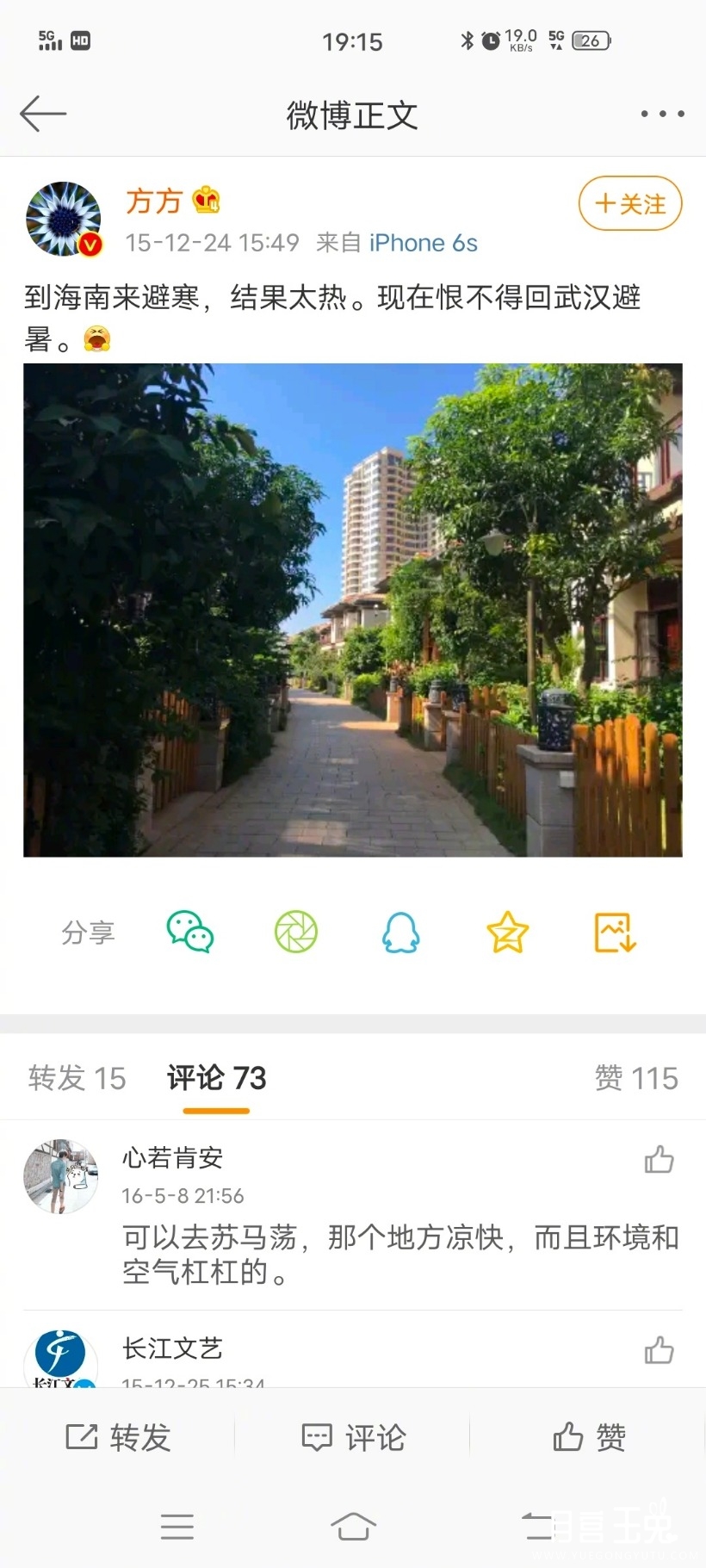Share to WeChat Moments
Screen dimensions: 706x1568
[296, 932]
